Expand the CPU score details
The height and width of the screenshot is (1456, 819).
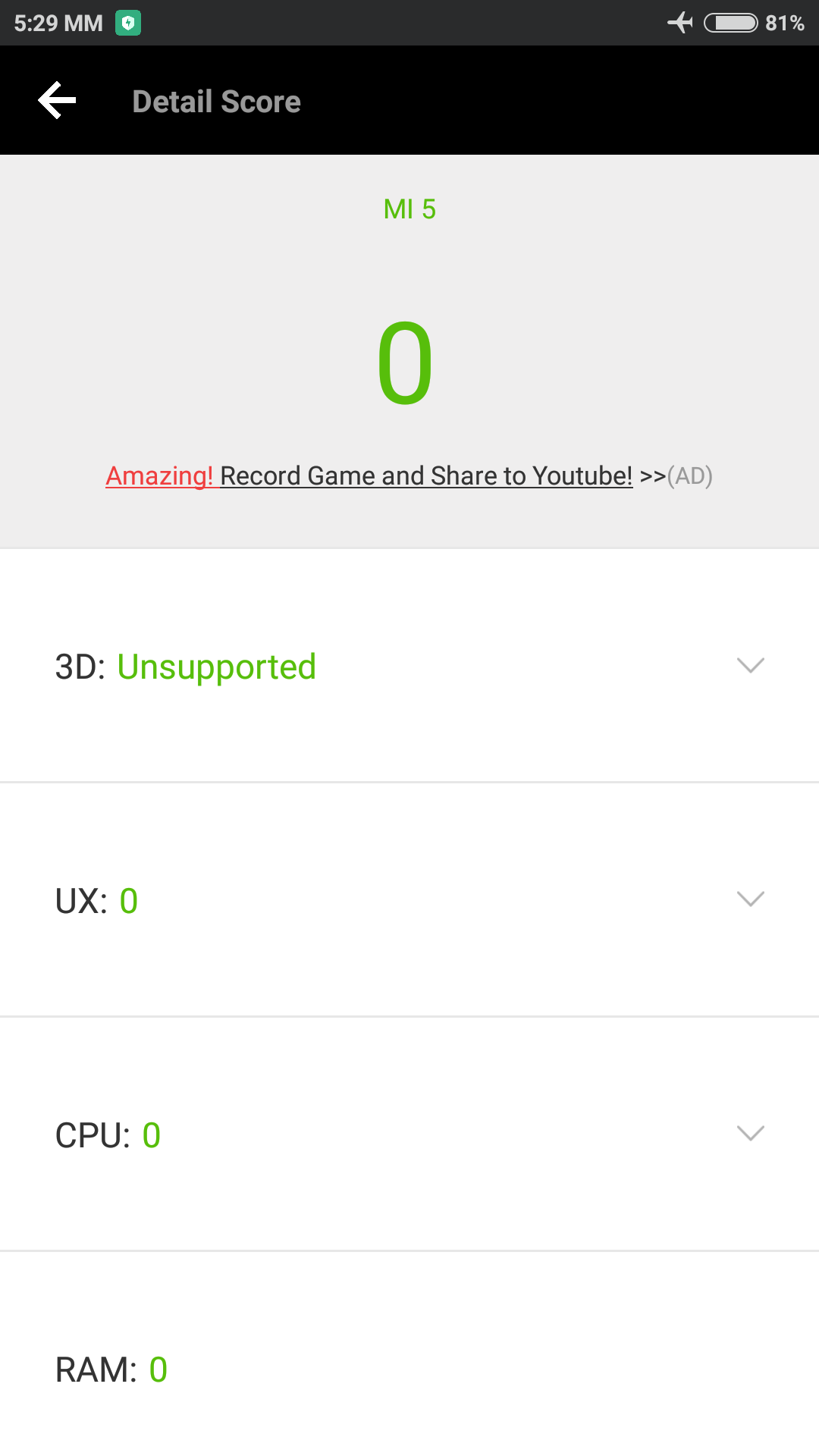pos(750,1134)
